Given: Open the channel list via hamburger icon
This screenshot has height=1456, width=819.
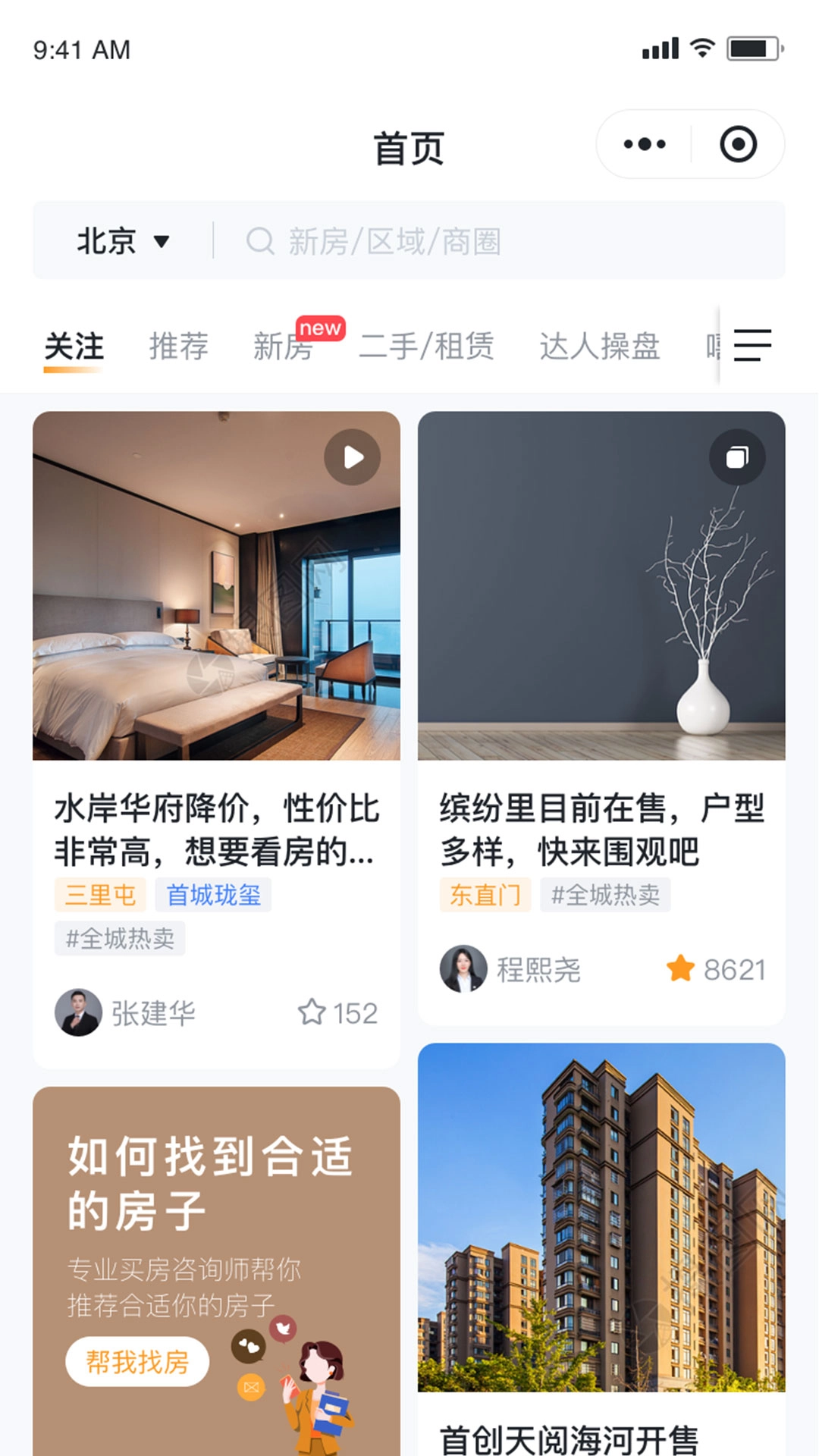Looking at the screenshot, I should [x=751, y=345].
